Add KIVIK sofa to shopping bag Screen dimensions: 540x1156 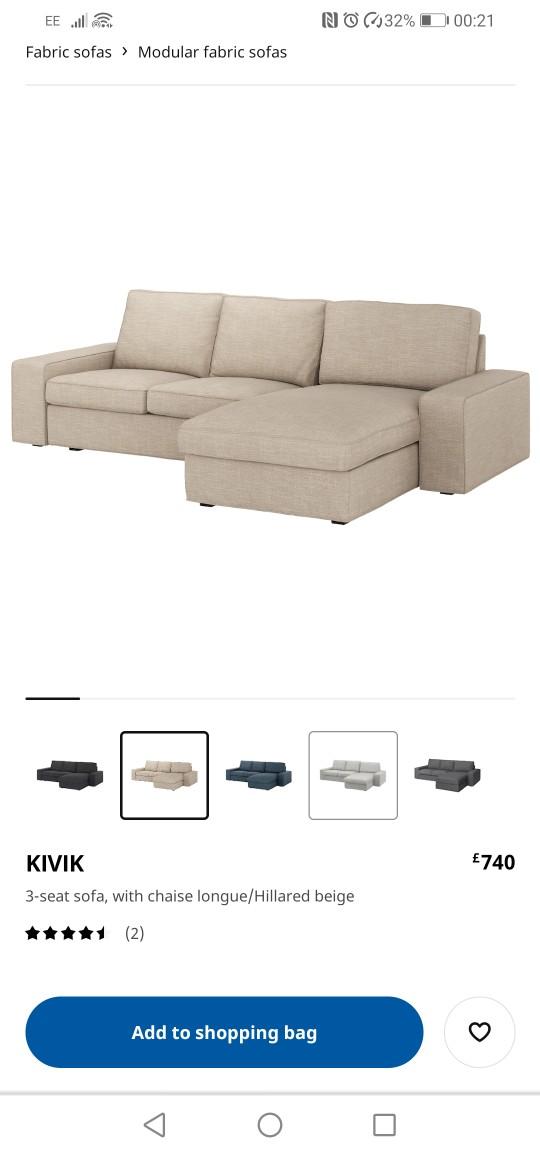pyautogui.click(x=224, y=1032)
